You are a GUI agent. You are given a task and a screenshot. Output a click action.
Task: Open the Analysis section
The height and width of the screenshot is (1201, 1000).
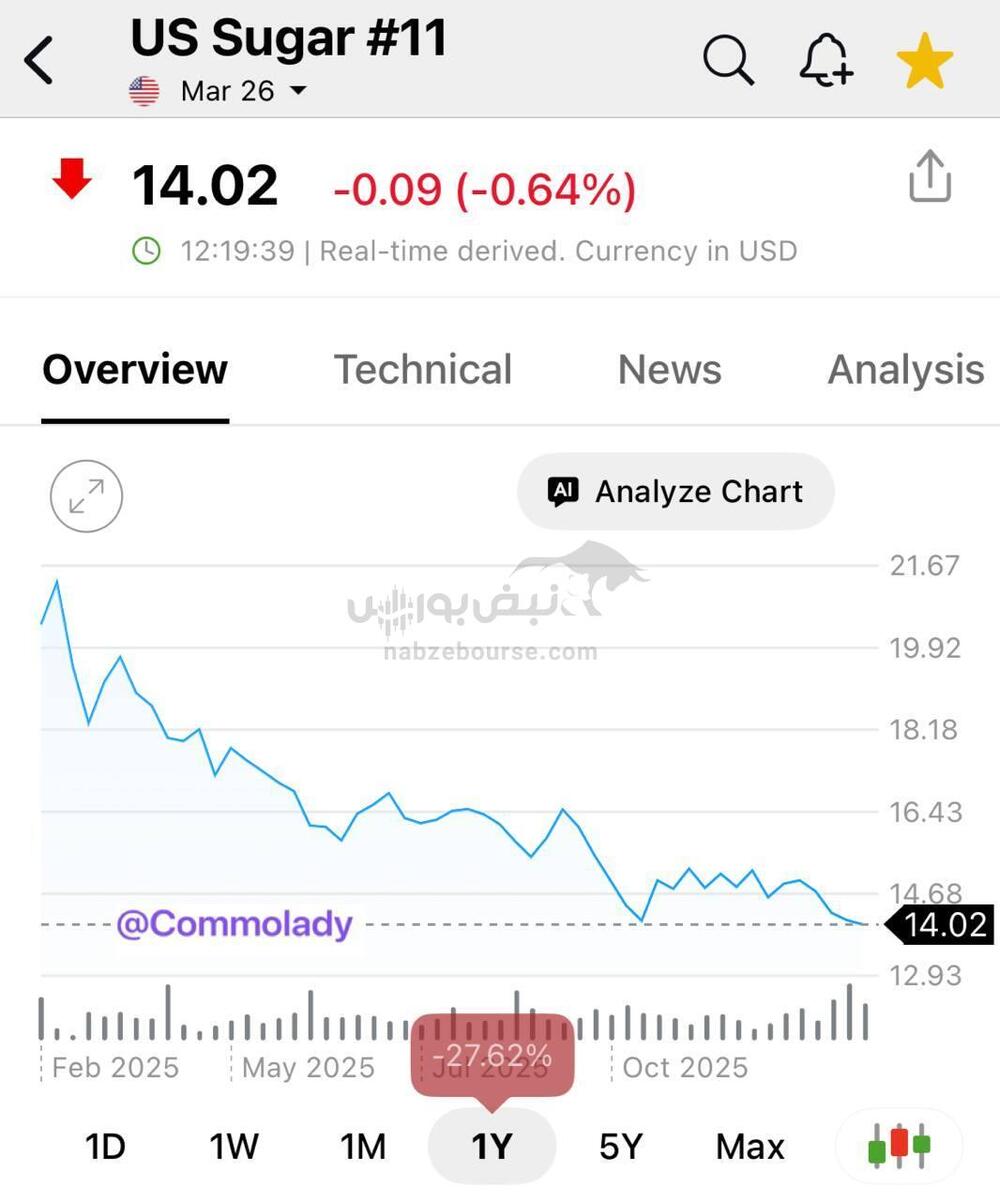click(905, 369)
